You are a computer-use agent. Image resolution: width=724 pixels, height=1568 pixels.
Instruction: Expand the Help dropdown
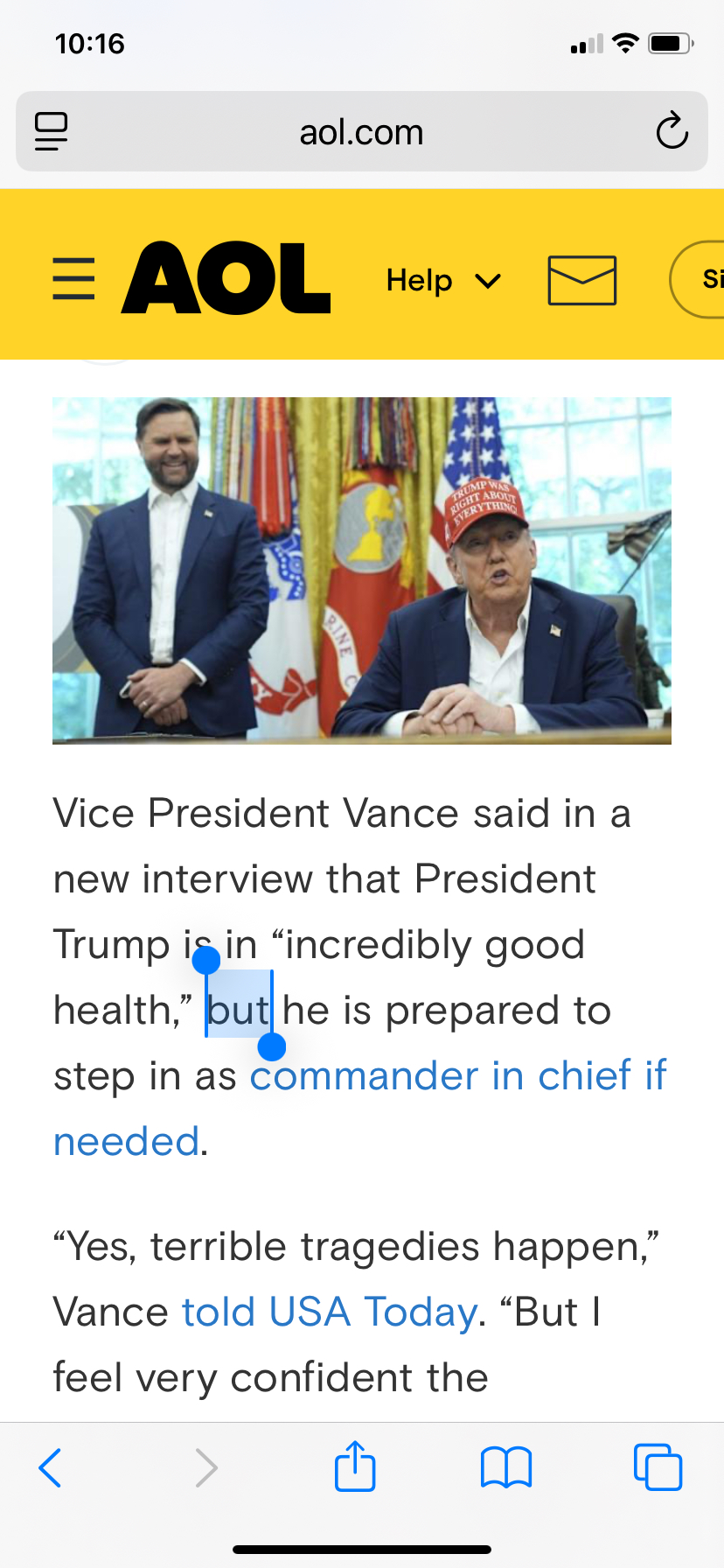[x=443, y=281]
